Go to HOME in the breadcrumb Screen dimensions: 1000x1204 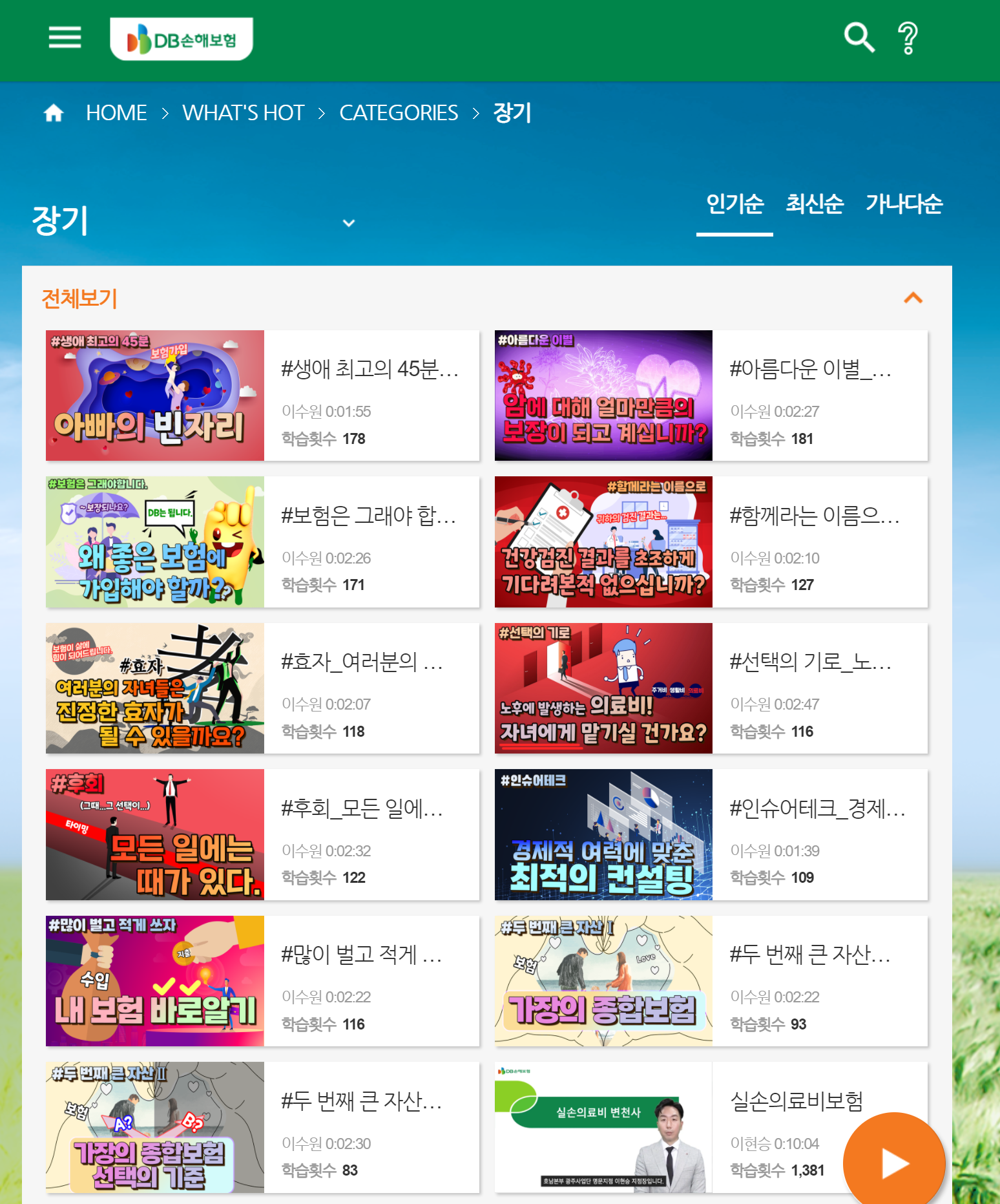(x=116, y=113)
